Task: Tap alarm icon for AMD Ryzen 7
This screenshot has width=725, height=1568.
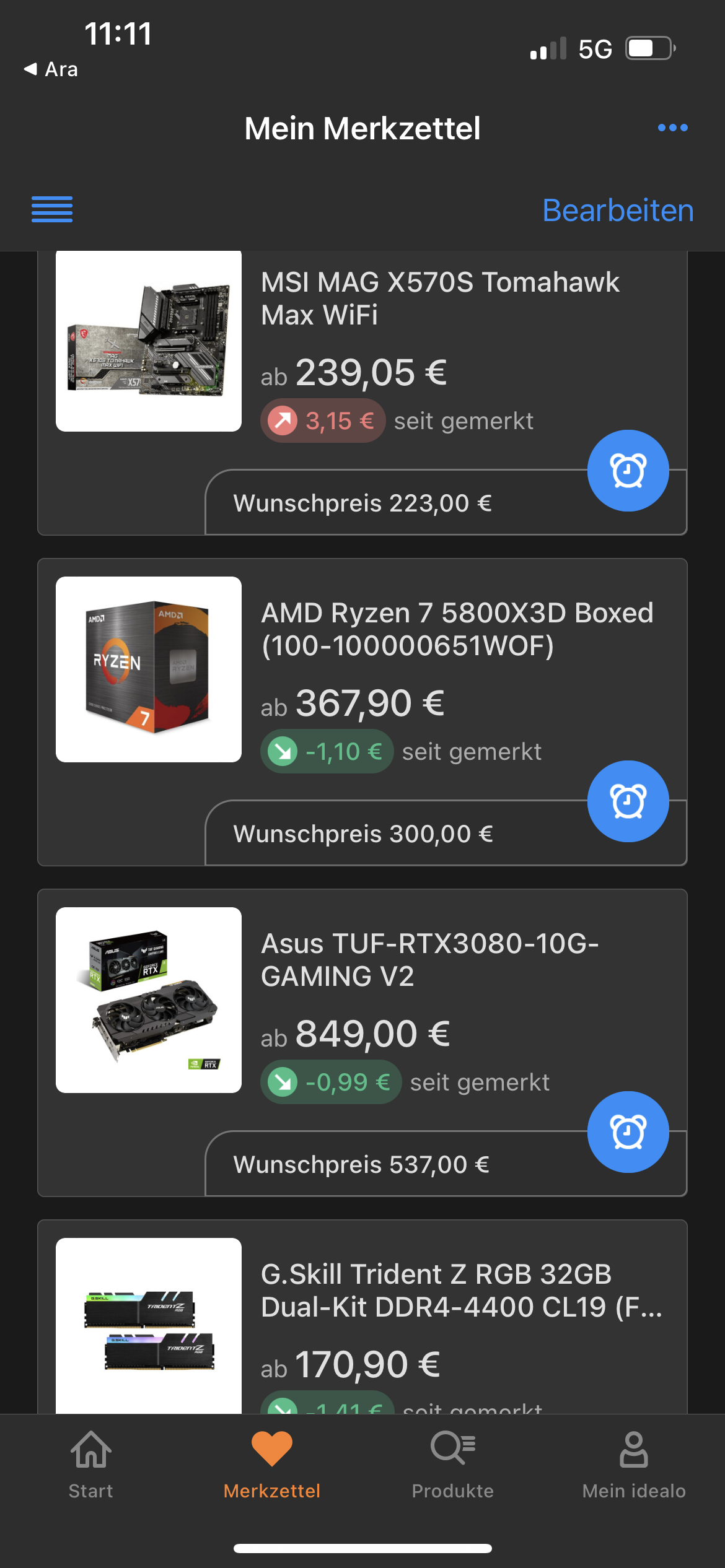Action: coord(628,801)
